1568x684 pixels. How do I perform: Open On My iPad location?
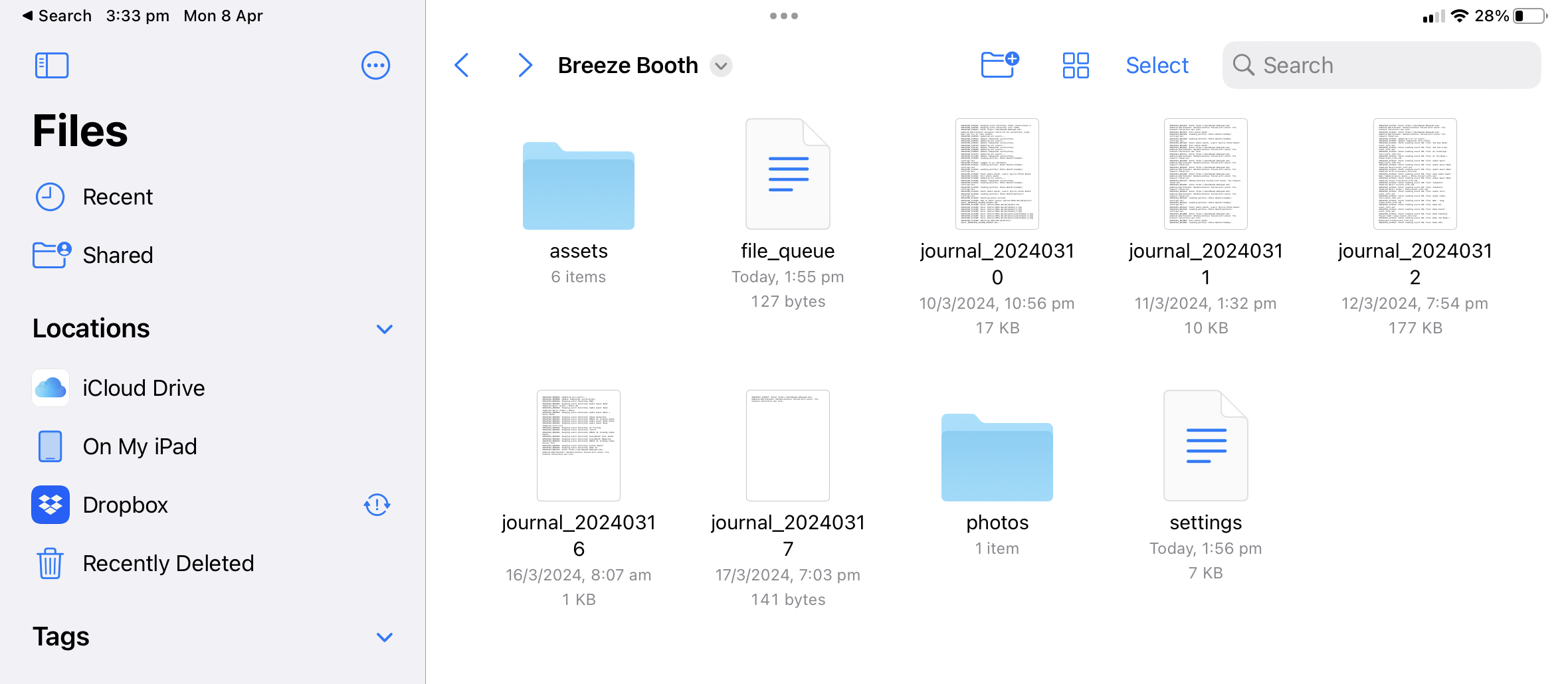point(140,446)
